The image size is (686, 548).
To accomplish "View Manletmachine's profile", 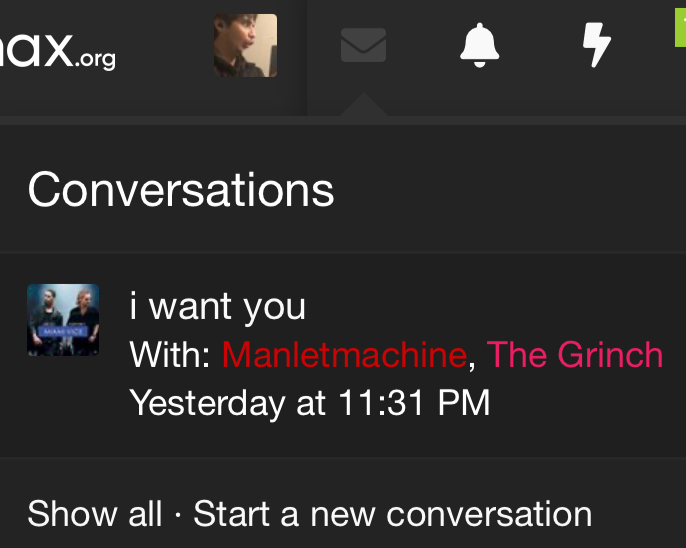I will [343, 354].
